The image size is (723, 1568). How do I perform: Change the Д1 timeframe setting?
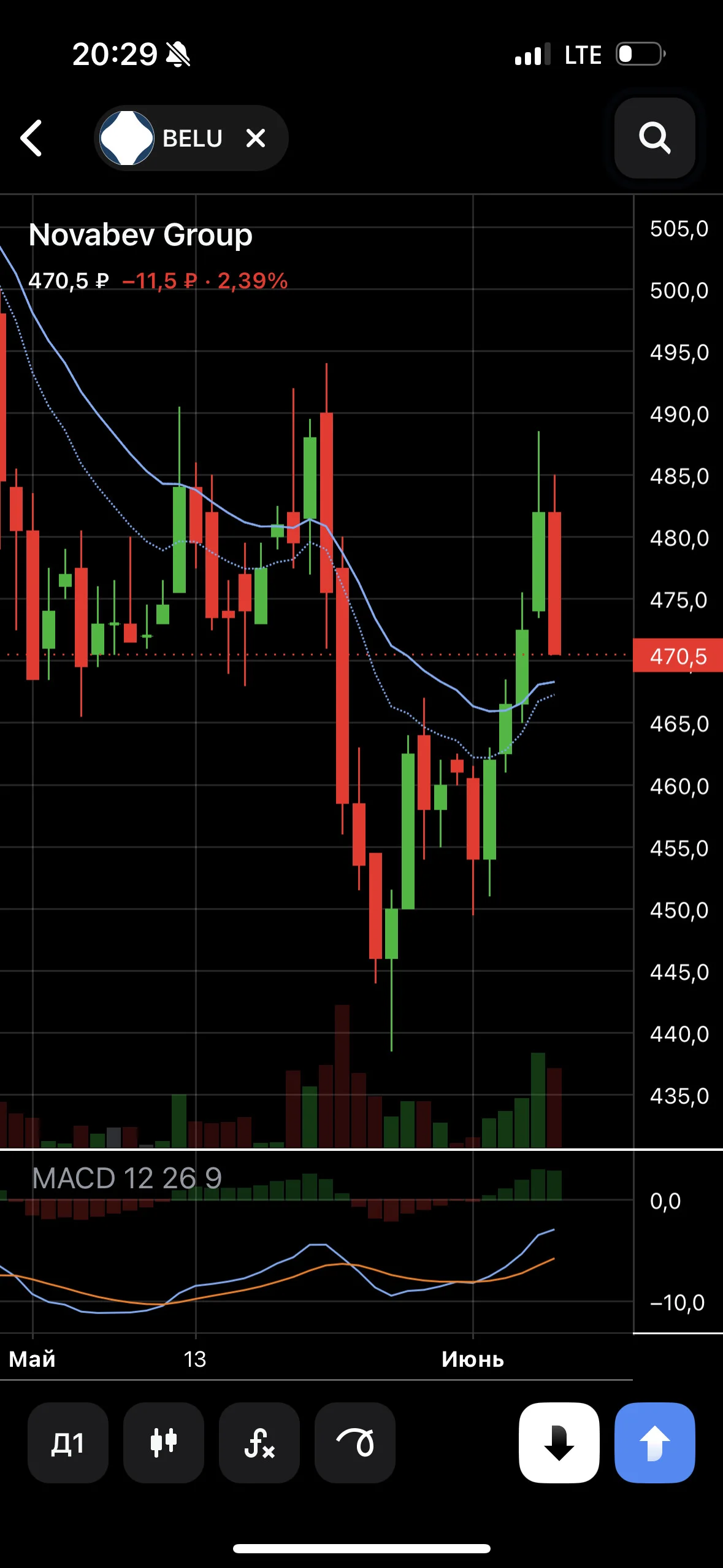pyautogui.click(x=68, y=1442)
